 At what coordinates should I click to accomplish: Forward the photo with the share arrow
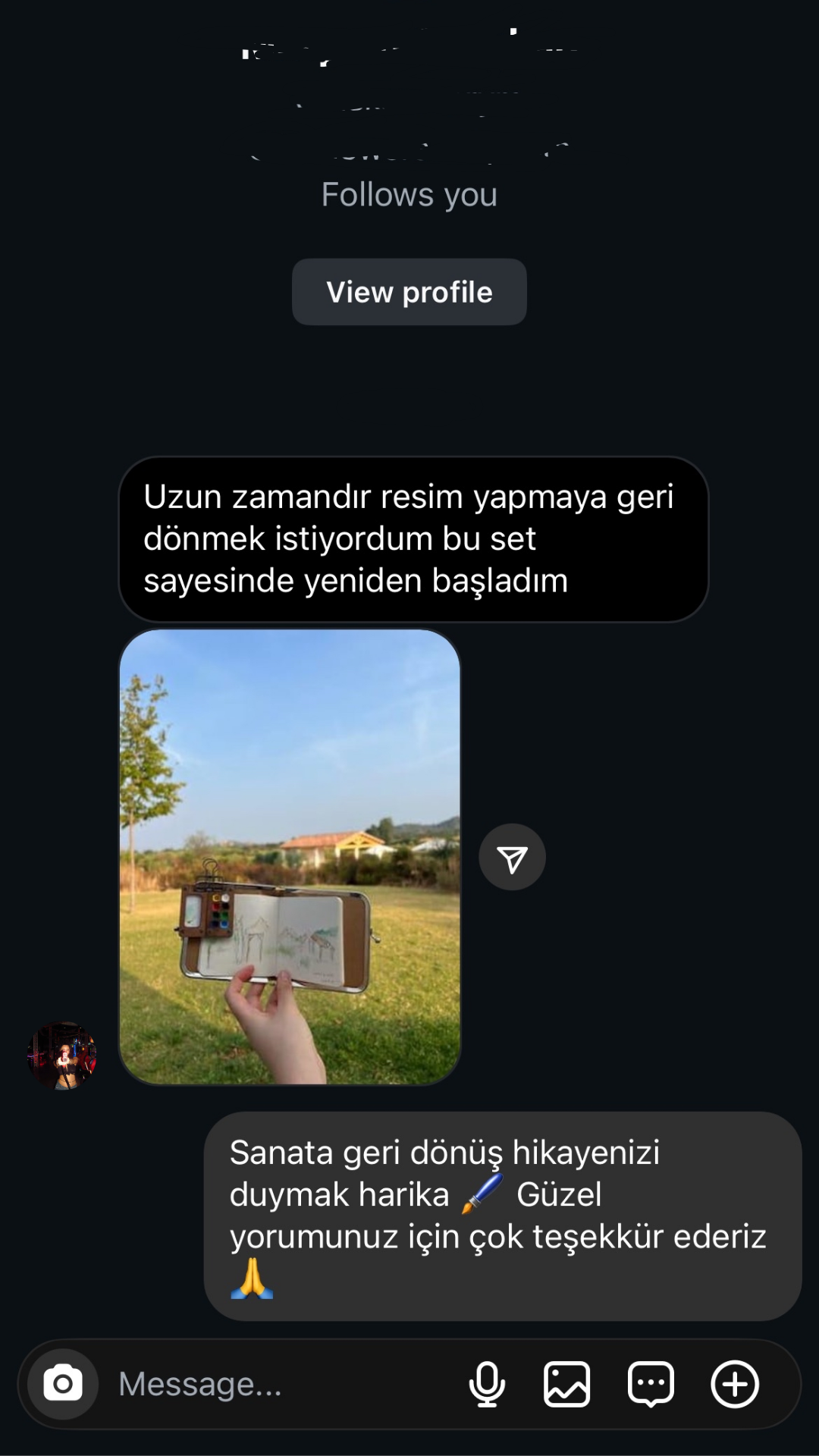(512, 858)
